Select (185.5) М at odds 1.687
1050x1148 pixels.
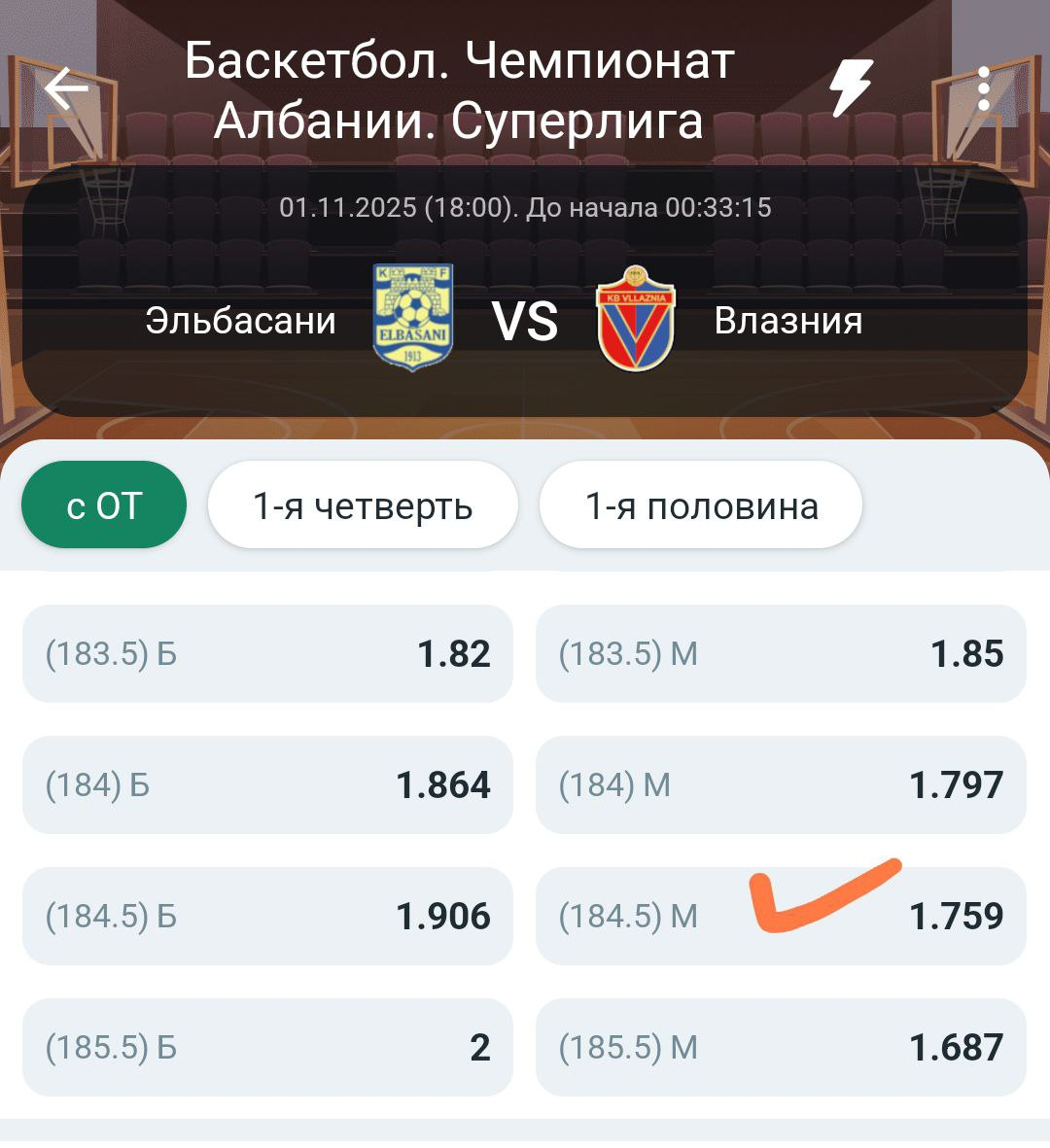pyautogui.click(x=781, y=1047)
